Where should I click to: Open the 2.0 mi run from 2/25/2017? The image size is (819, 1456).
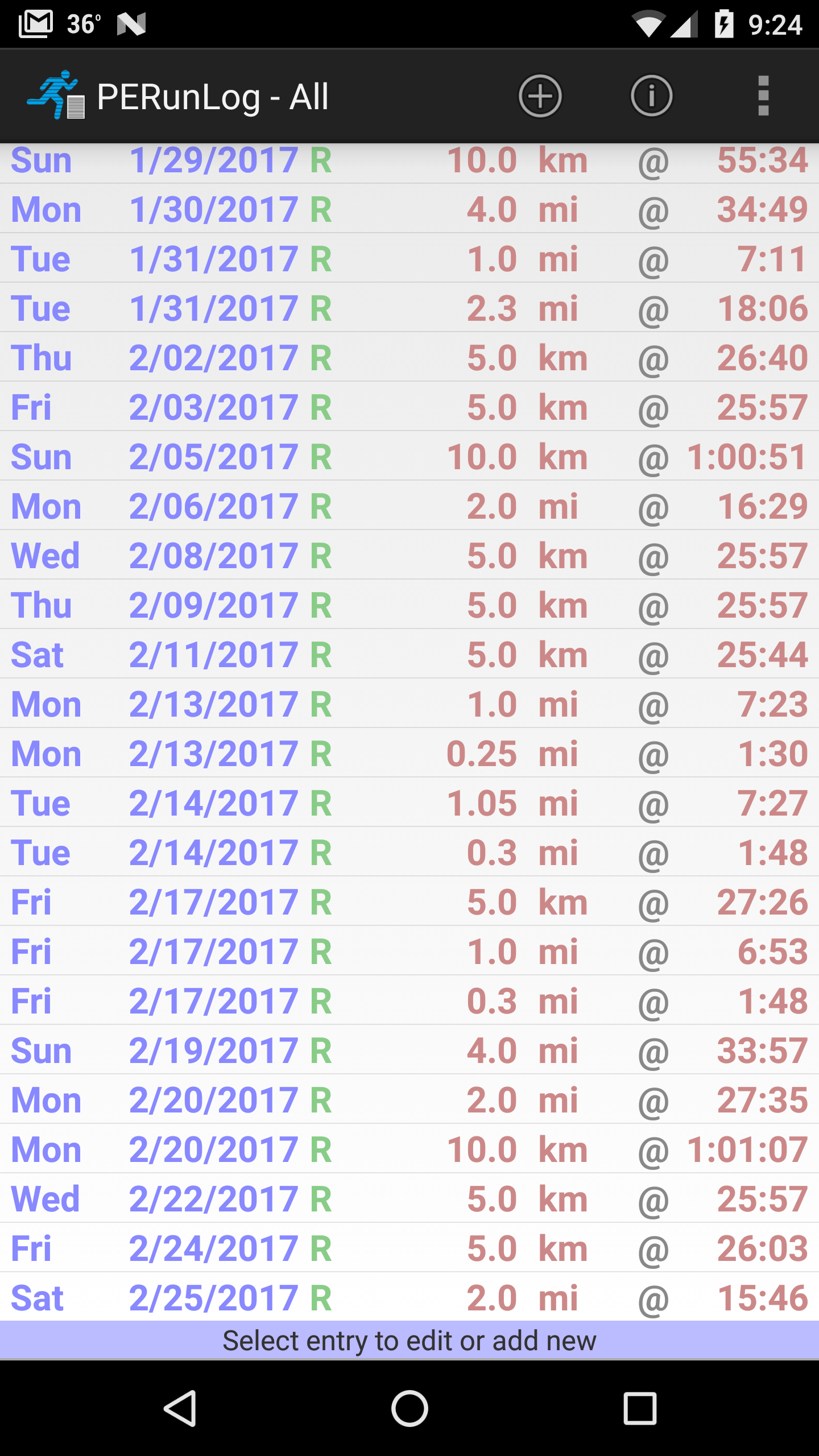point(409,1298)
